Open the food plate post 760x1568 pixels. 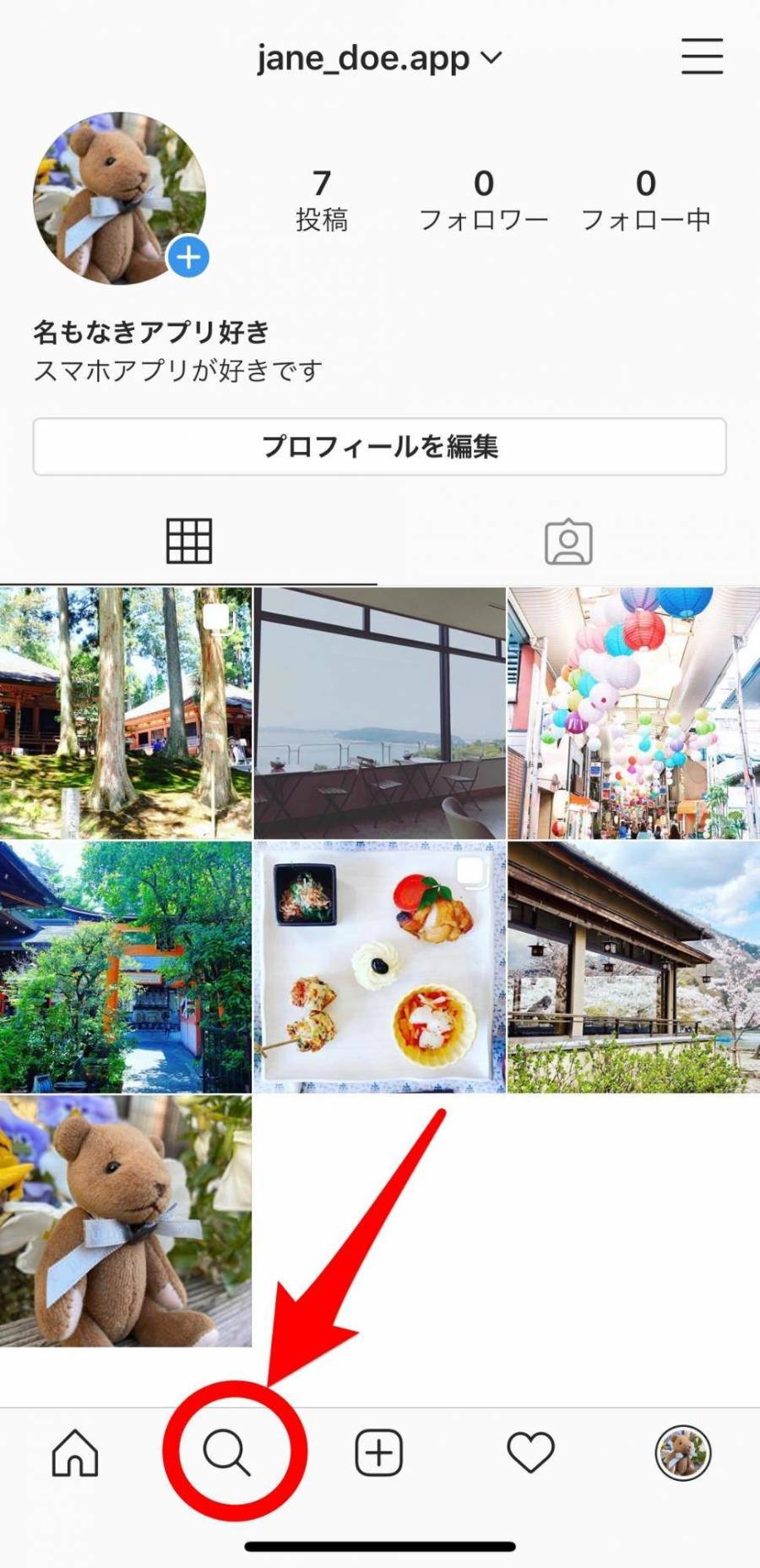click(380, 966)
